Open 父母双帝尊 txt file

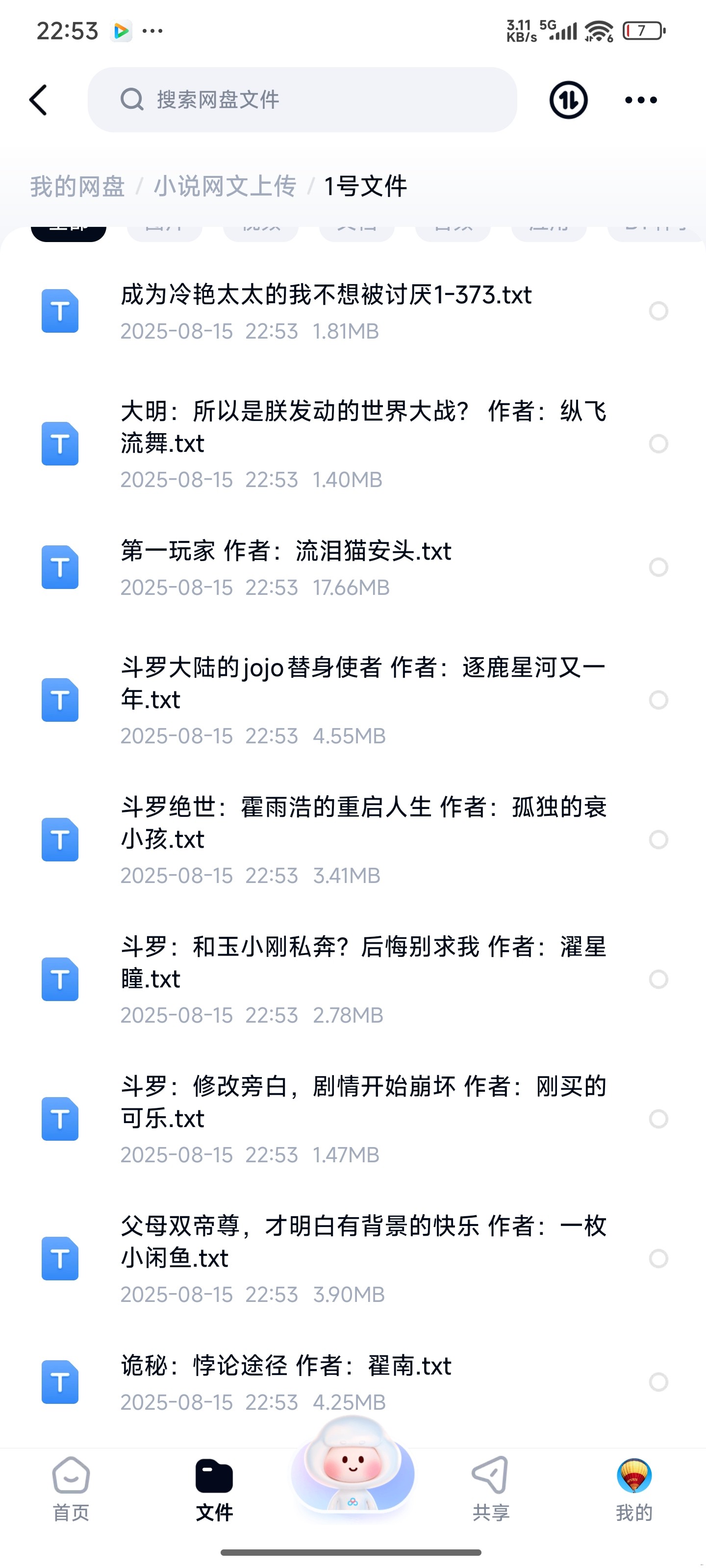pos(362,1258)
